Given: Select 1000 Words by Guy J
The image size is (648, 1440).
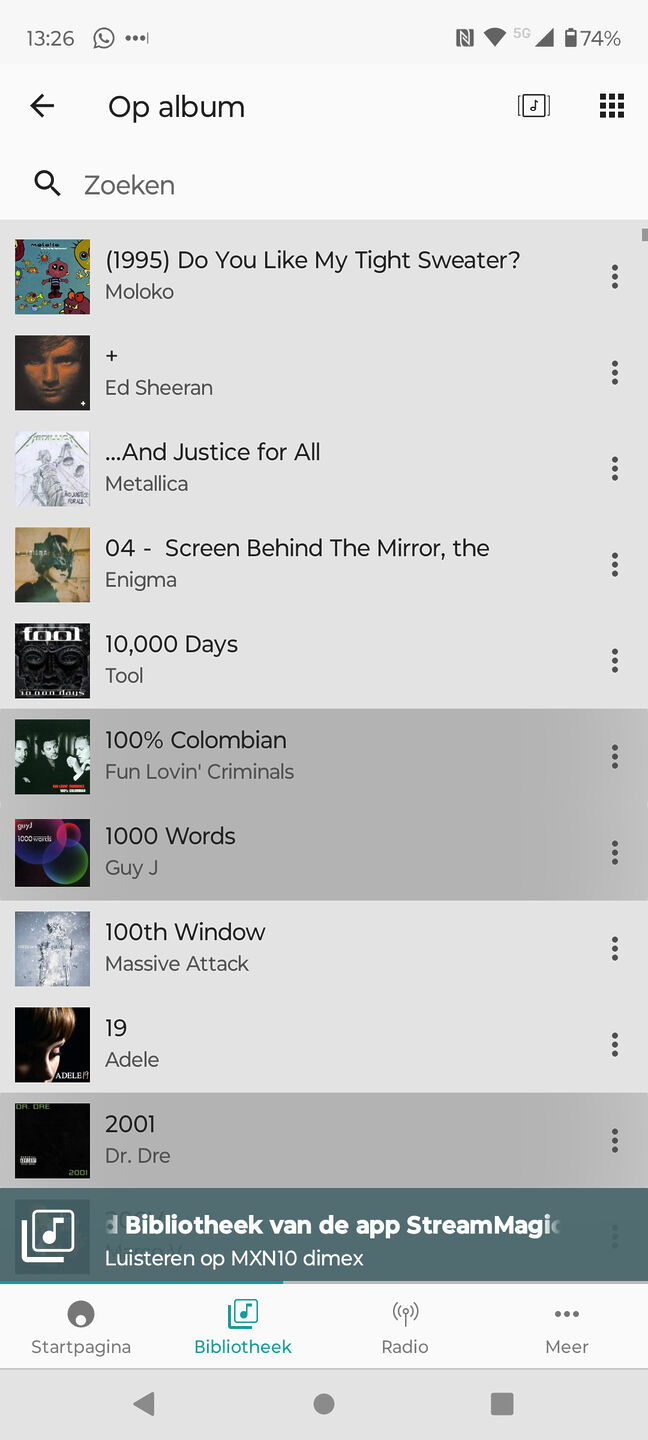Looking at the screenshot, I should click(x=324, y=852).
